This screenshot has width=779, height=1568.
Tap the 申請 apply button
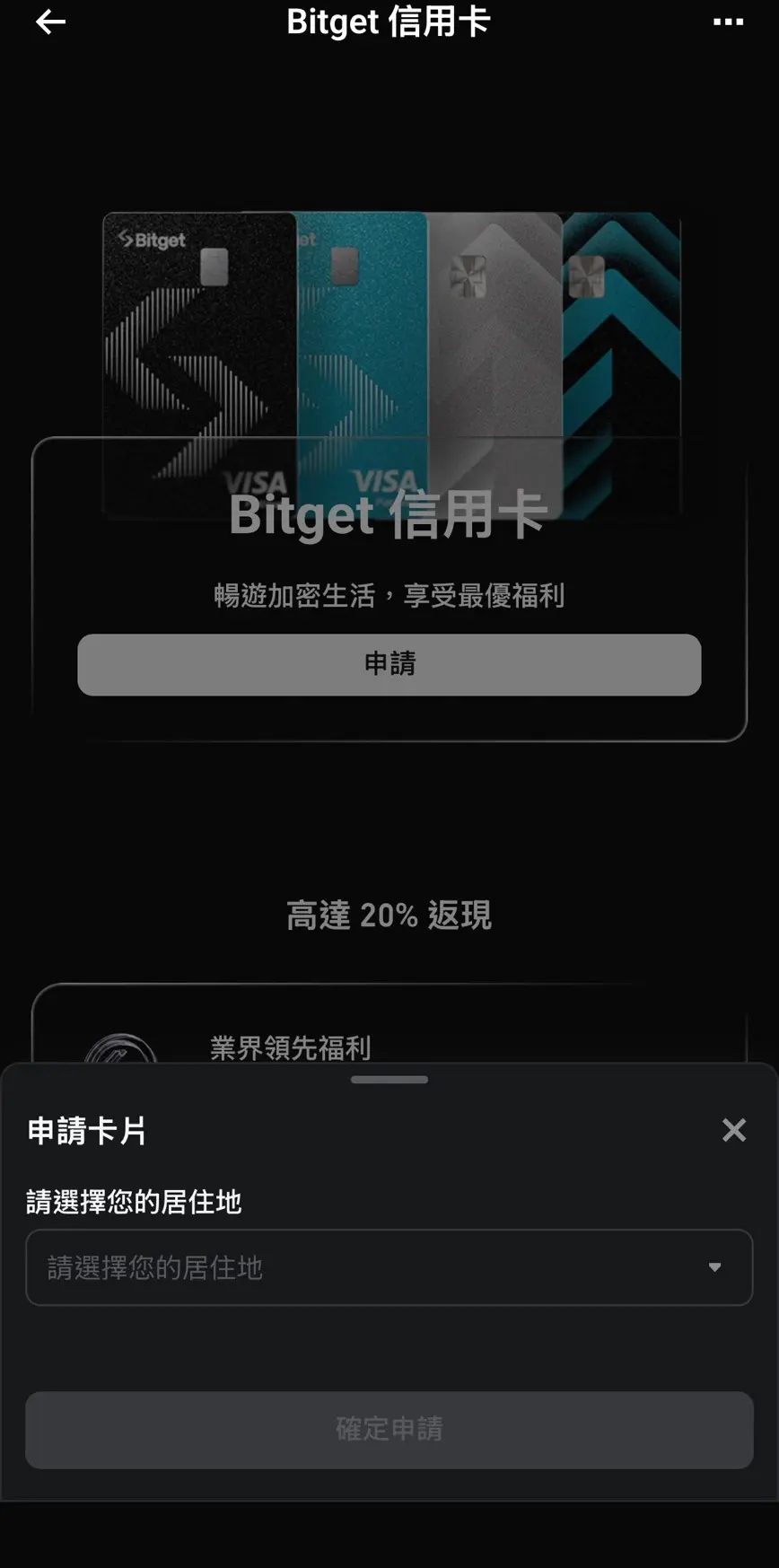[x=389, y=664]
